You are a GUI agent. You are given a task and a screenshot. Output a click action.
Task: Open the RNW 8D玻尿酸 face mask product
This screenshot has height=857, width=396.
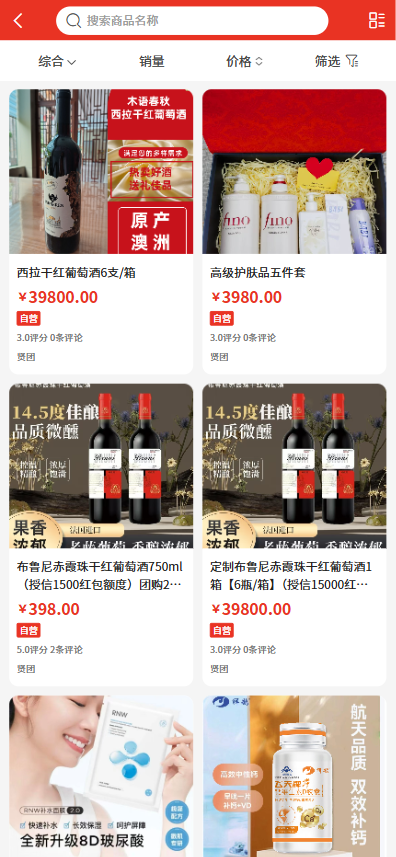(101, 776)
